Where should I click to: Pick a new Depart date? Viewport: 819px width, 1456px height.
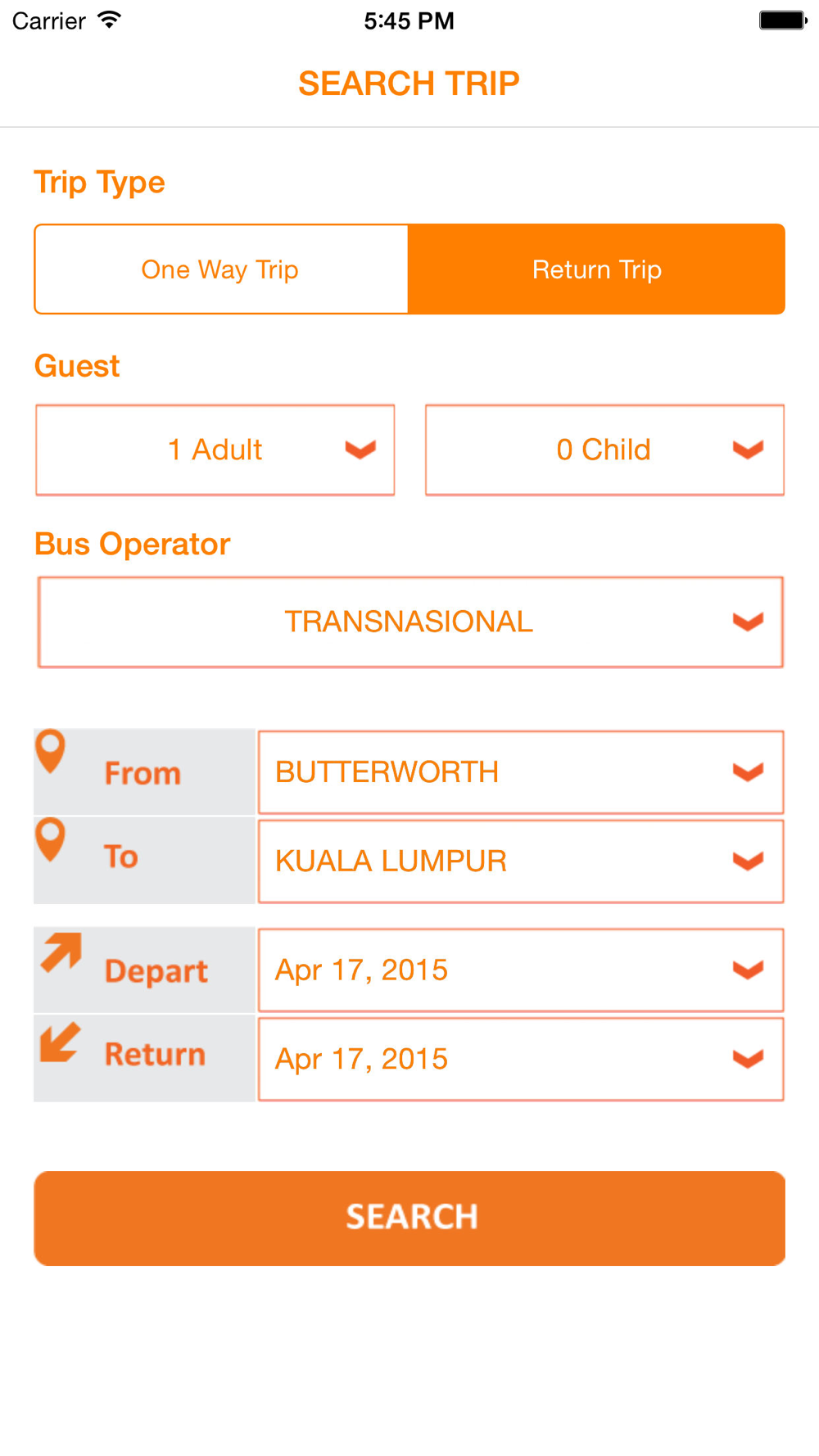pos(521,970)
